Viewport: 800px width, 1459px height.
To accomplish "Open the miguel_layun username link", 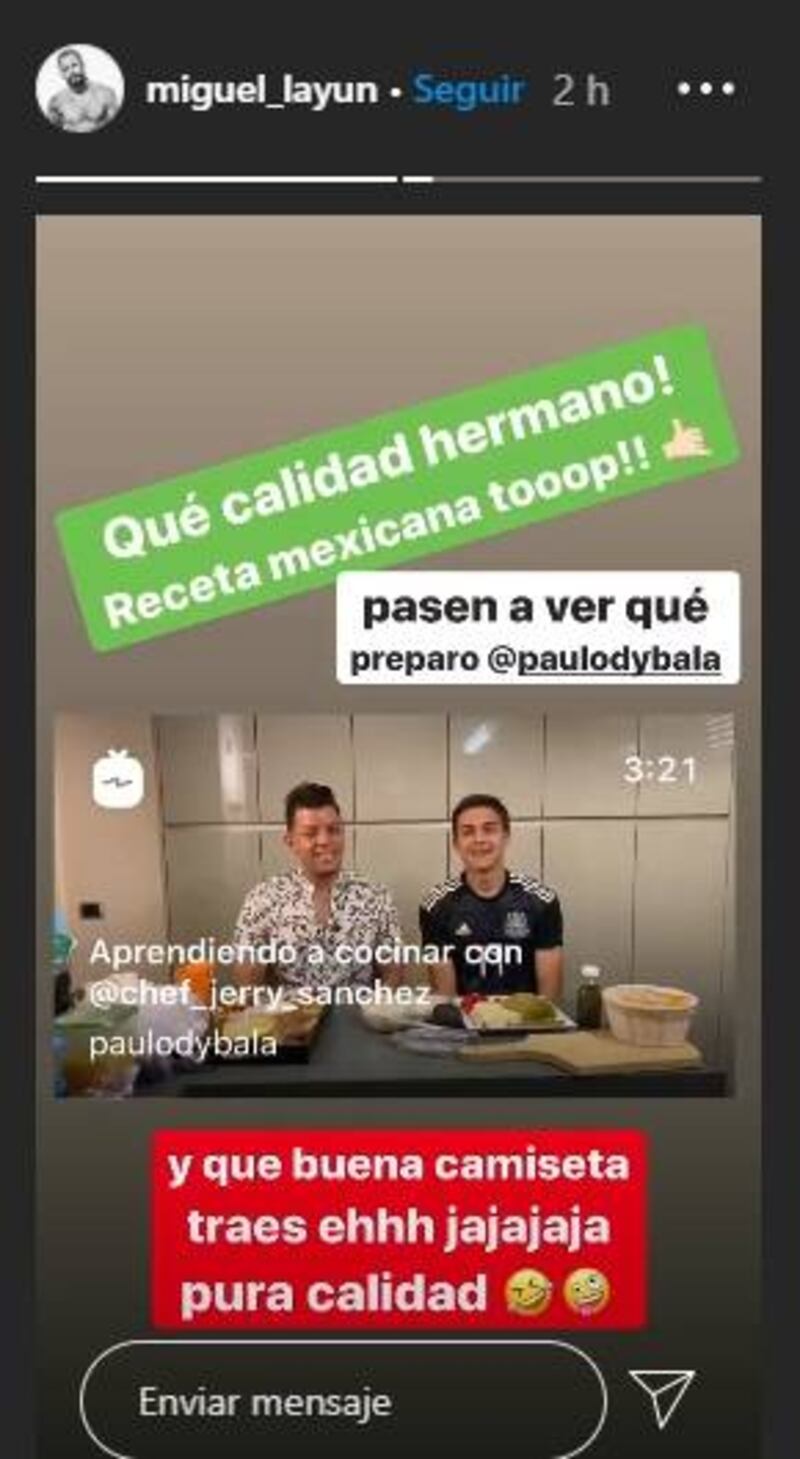I will click(262, 91).
